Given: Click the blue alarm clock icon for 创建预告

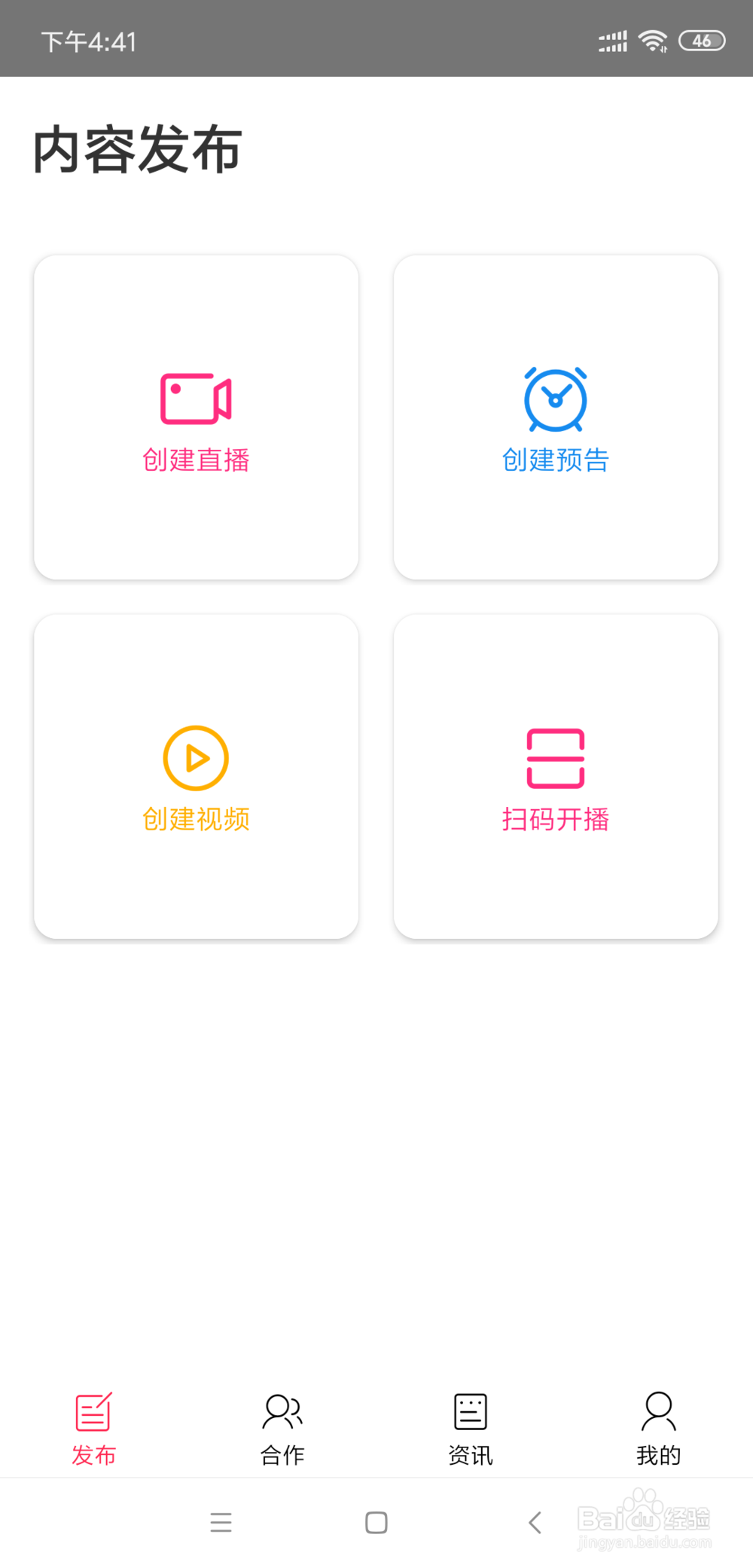Looking at the screenshot, I should pyautogui.click(x=556, y=399).
